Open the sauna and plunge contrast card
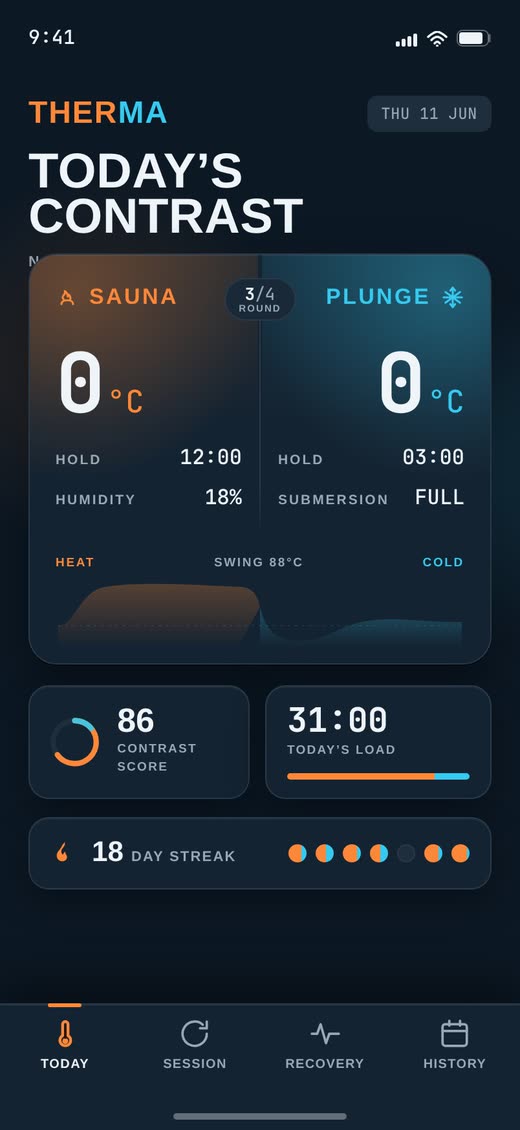Viewport: 520px width, 1130px height. pyautogui.click(x=260, y=459)
